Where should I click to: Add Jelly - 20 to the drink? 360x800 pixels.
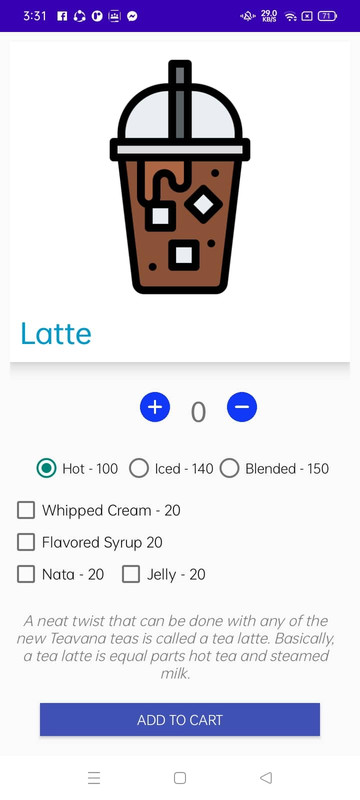pos(164,574)
